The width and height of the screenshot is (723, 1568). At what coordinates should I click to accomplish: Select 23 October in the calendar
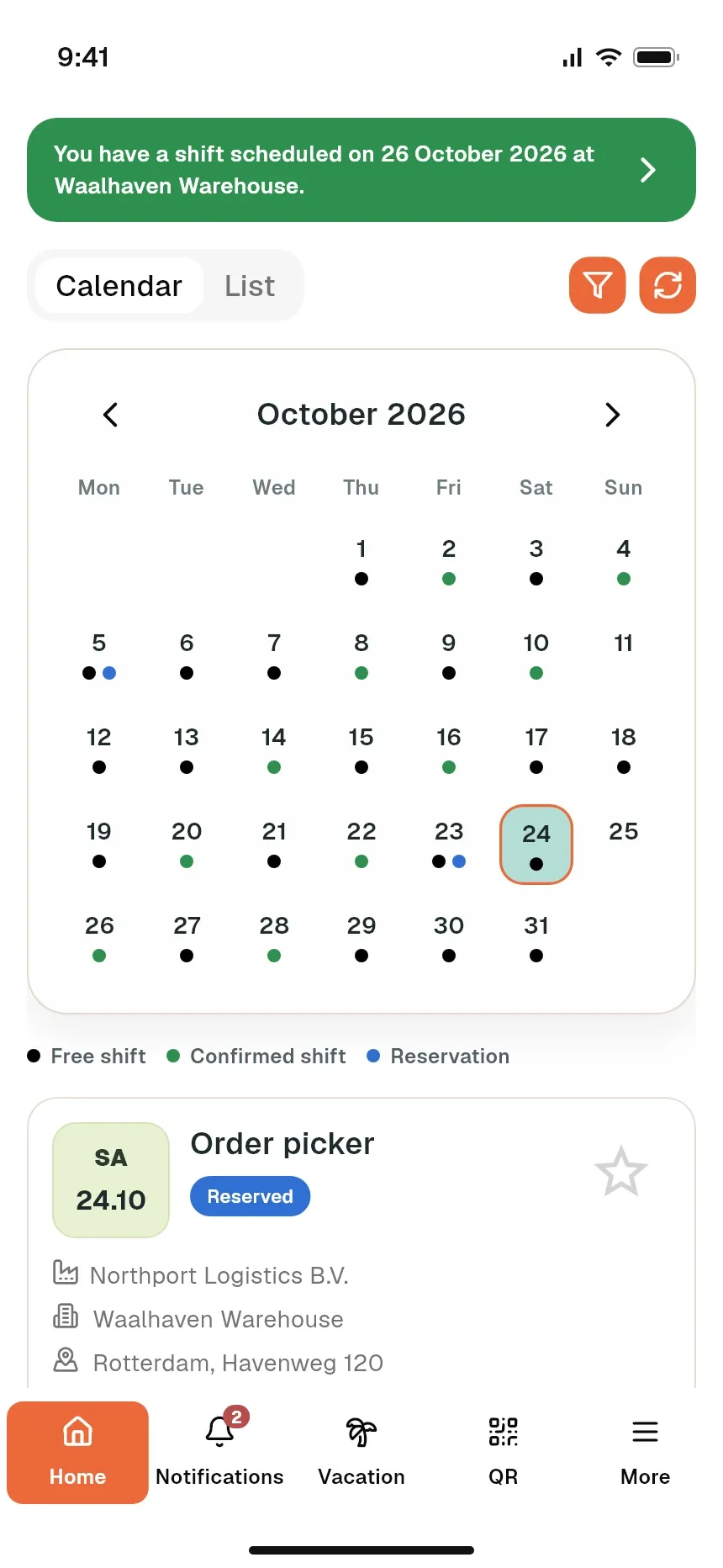pos(449,845)
